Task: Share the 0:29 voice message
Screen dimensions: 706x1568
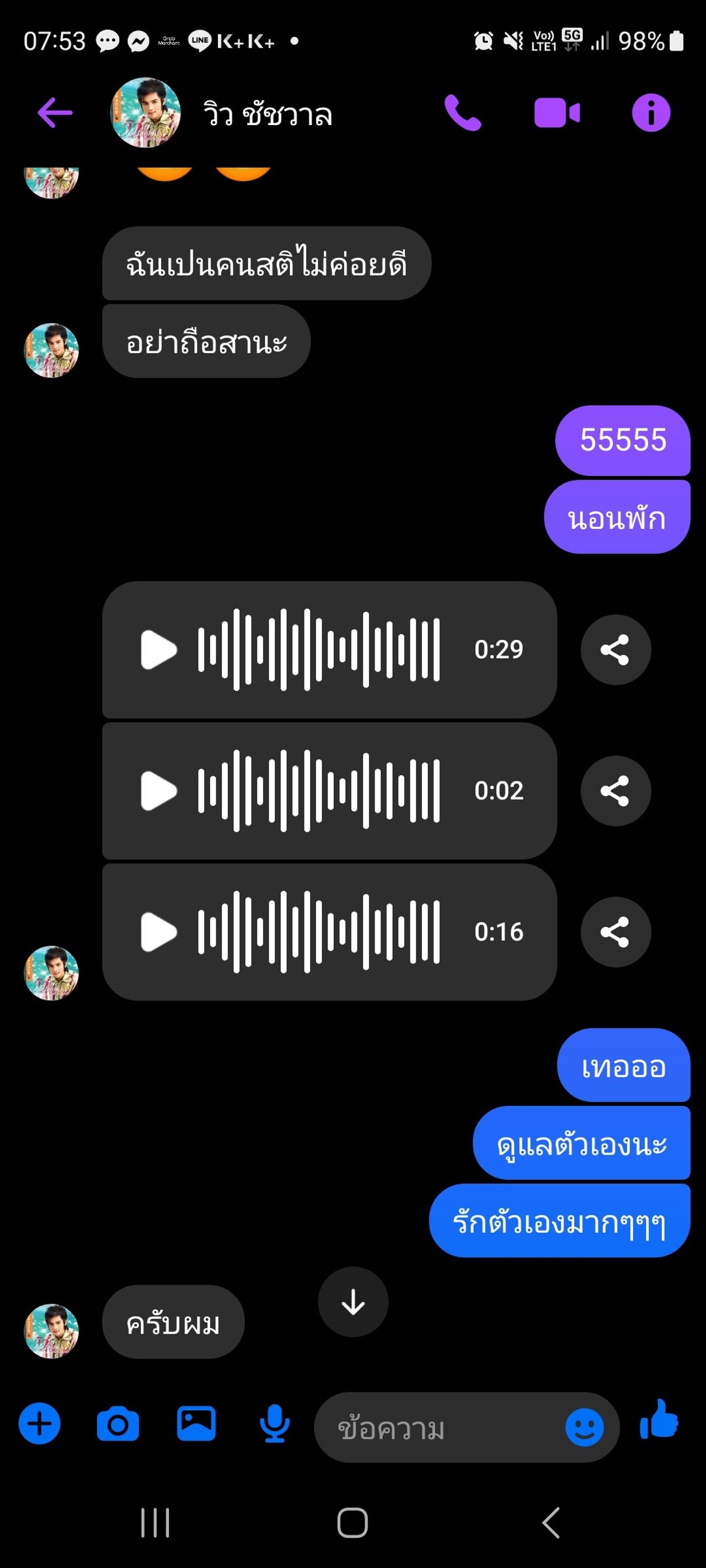Action: coord(615,649)
